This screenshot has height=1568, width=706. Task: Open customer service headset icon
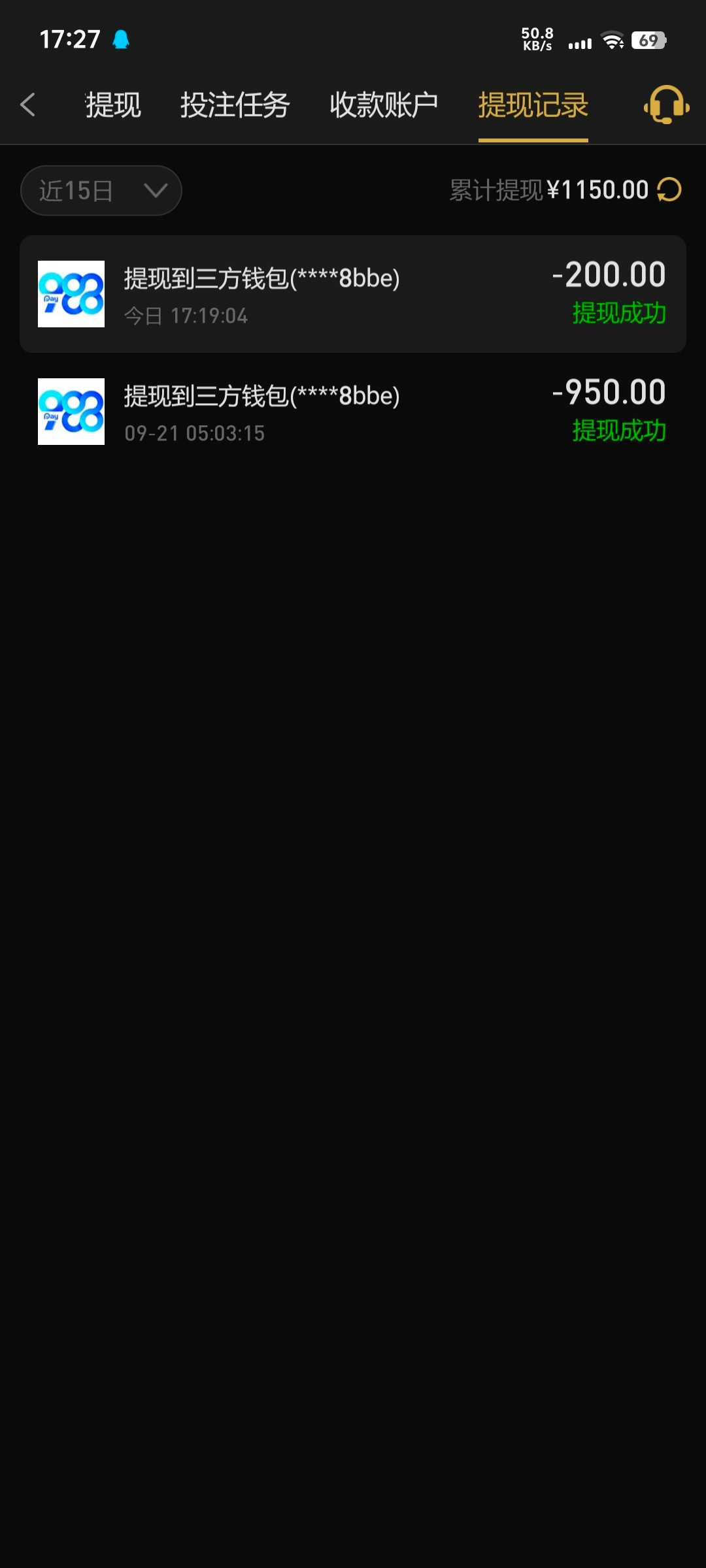pos(666,105)
